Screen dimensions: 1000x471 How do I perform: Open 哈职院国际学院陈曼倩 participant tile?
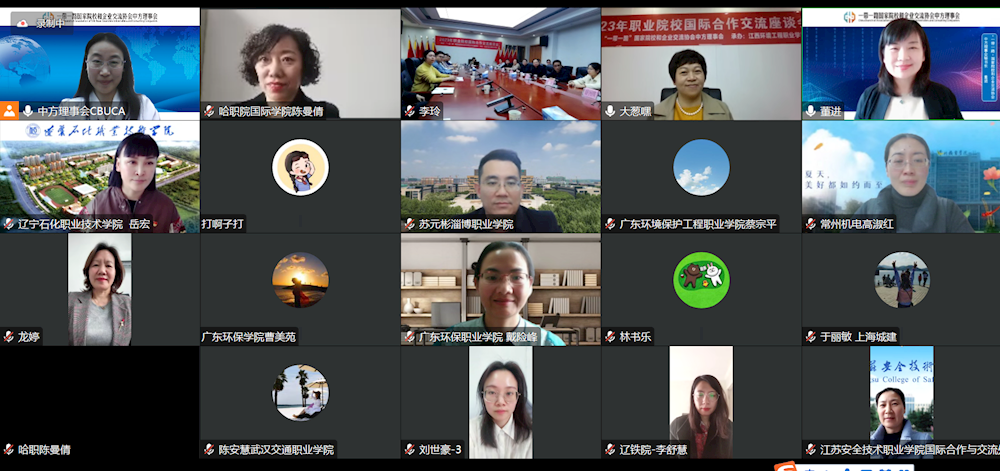point(300,64)
